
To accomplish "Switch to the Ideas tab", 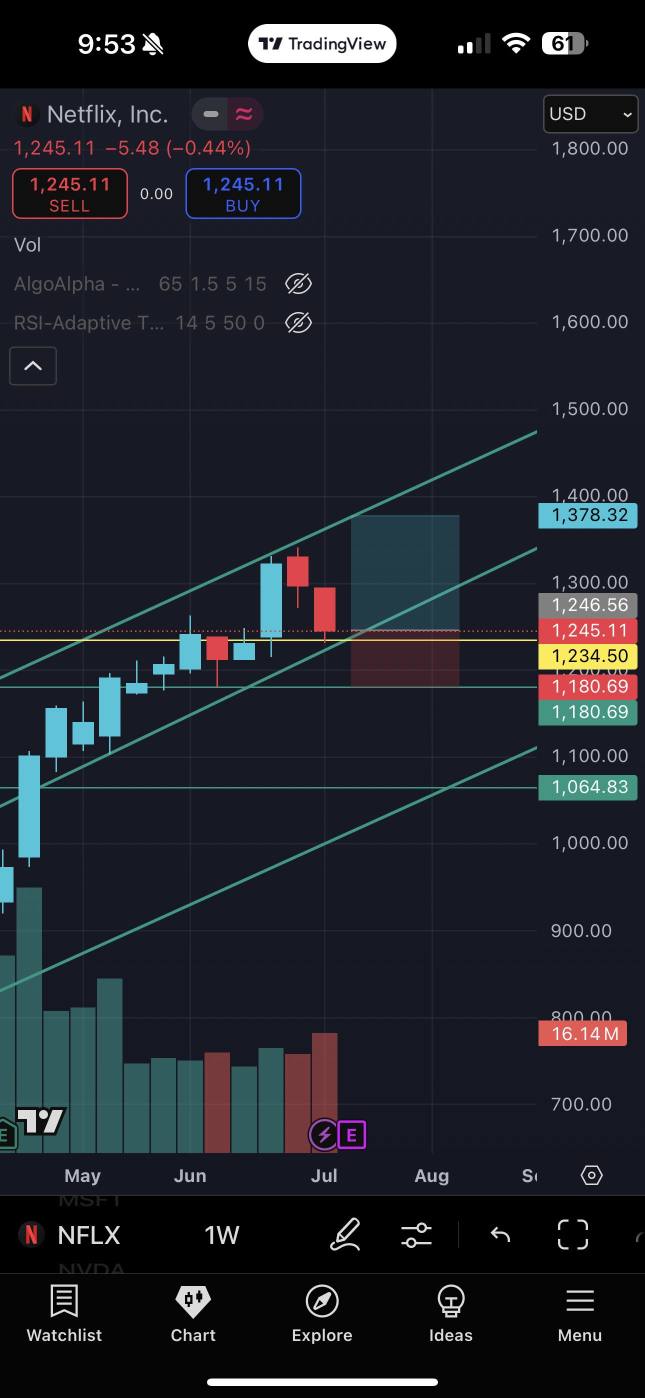I will (451, 1314).
